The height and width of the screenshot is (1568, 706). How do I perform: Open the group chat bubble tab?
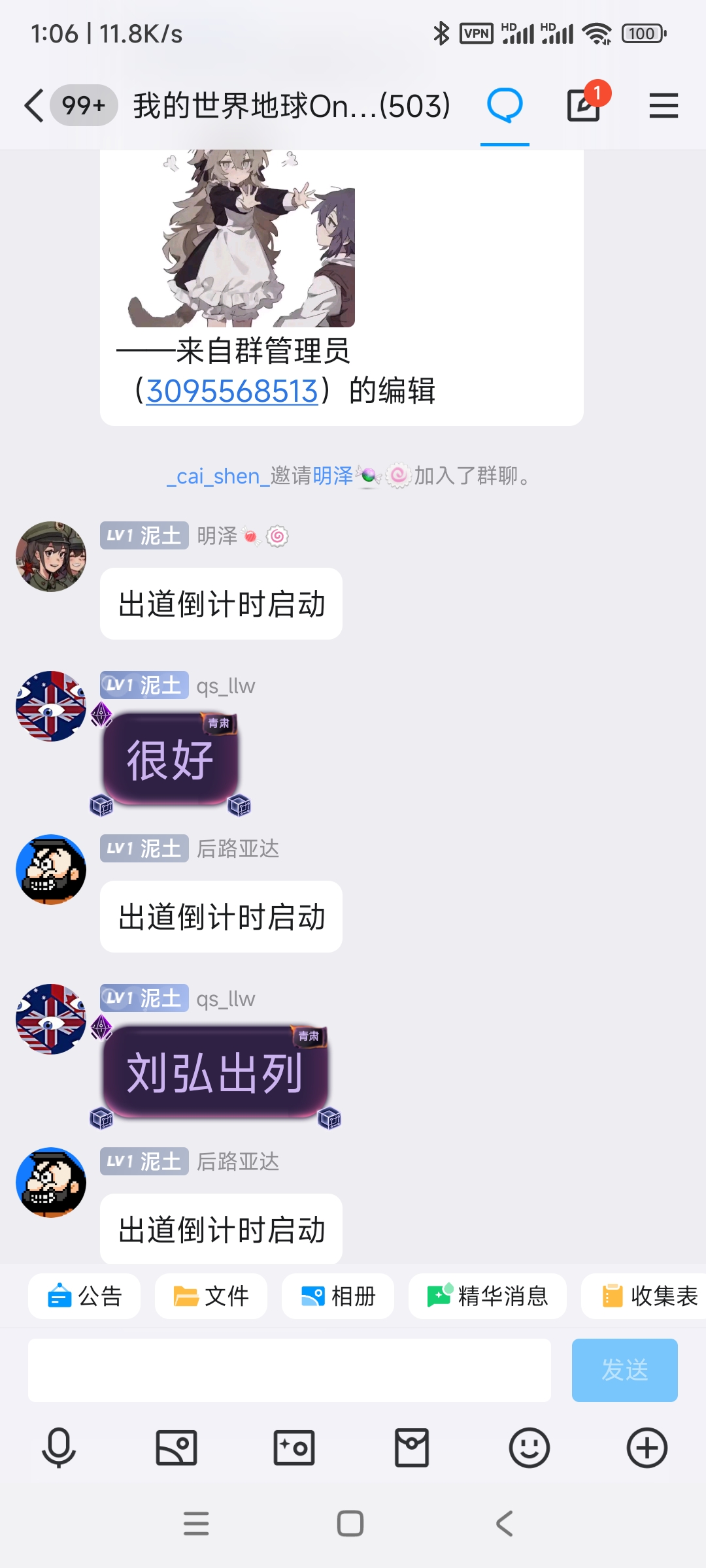pyautogui.click(x=505, y=106)
